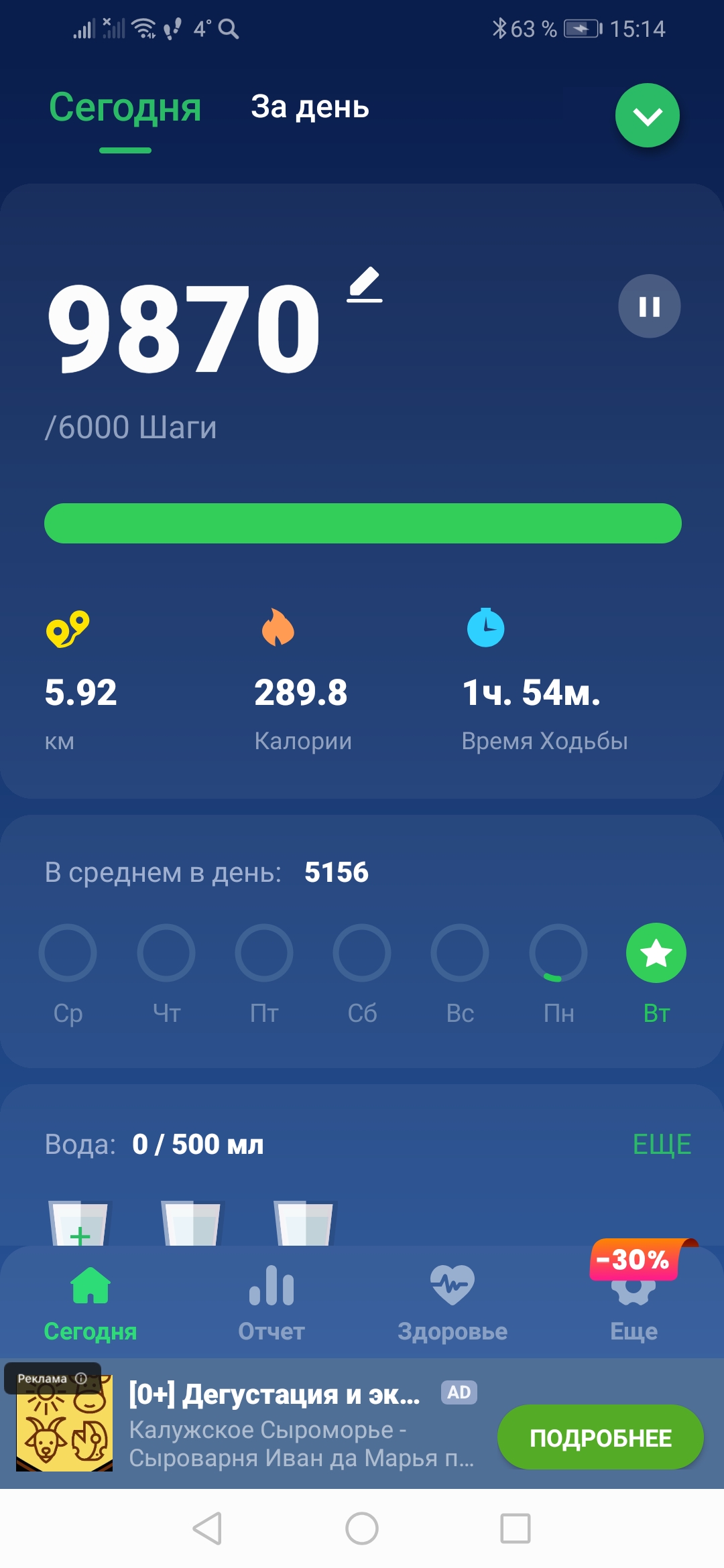Image resolution: width=724 pixels, height=1568 pixels.
Task: Open Monday (Пн) step circle
Action: pos(558,953)
